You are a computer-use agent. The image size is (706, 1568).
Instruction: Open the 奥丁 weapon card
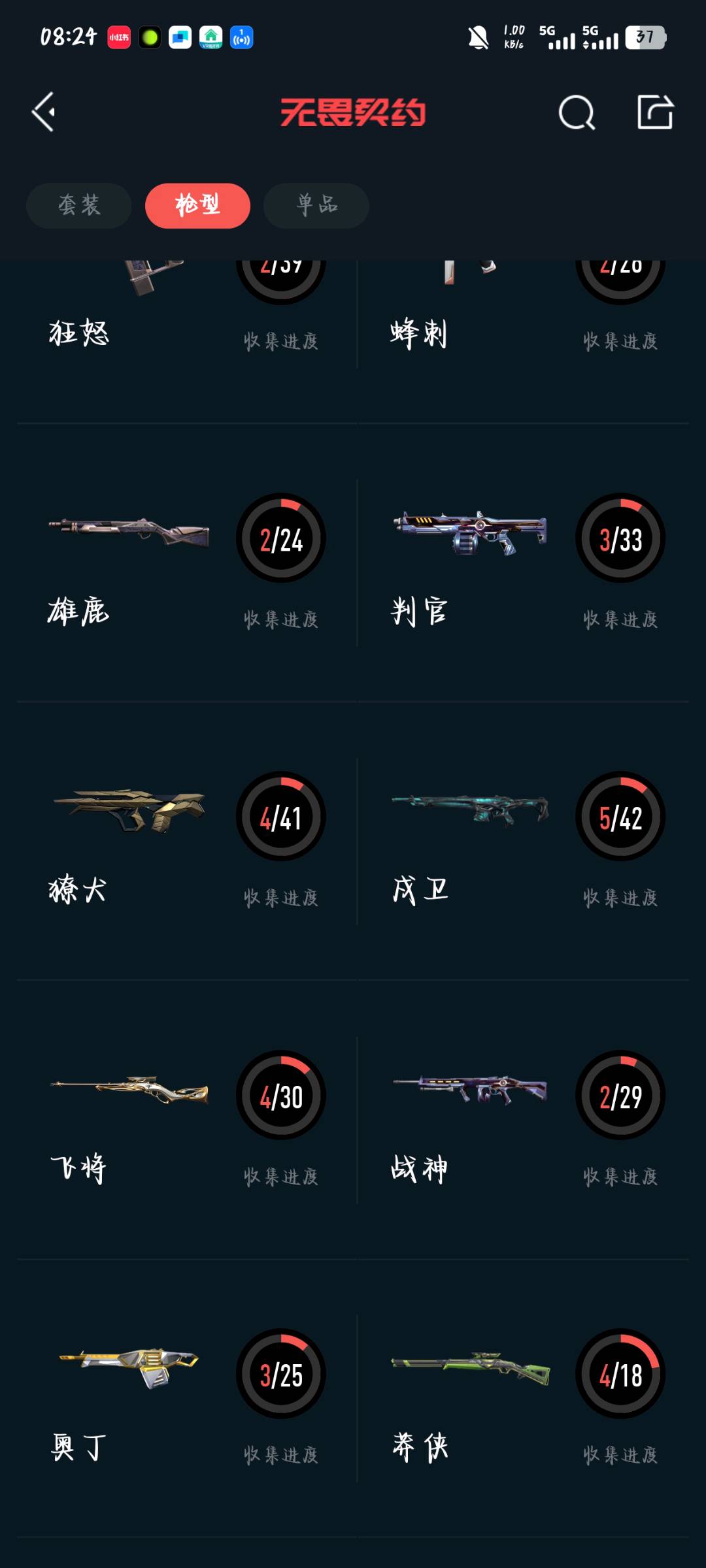[x=187, y=1398]
